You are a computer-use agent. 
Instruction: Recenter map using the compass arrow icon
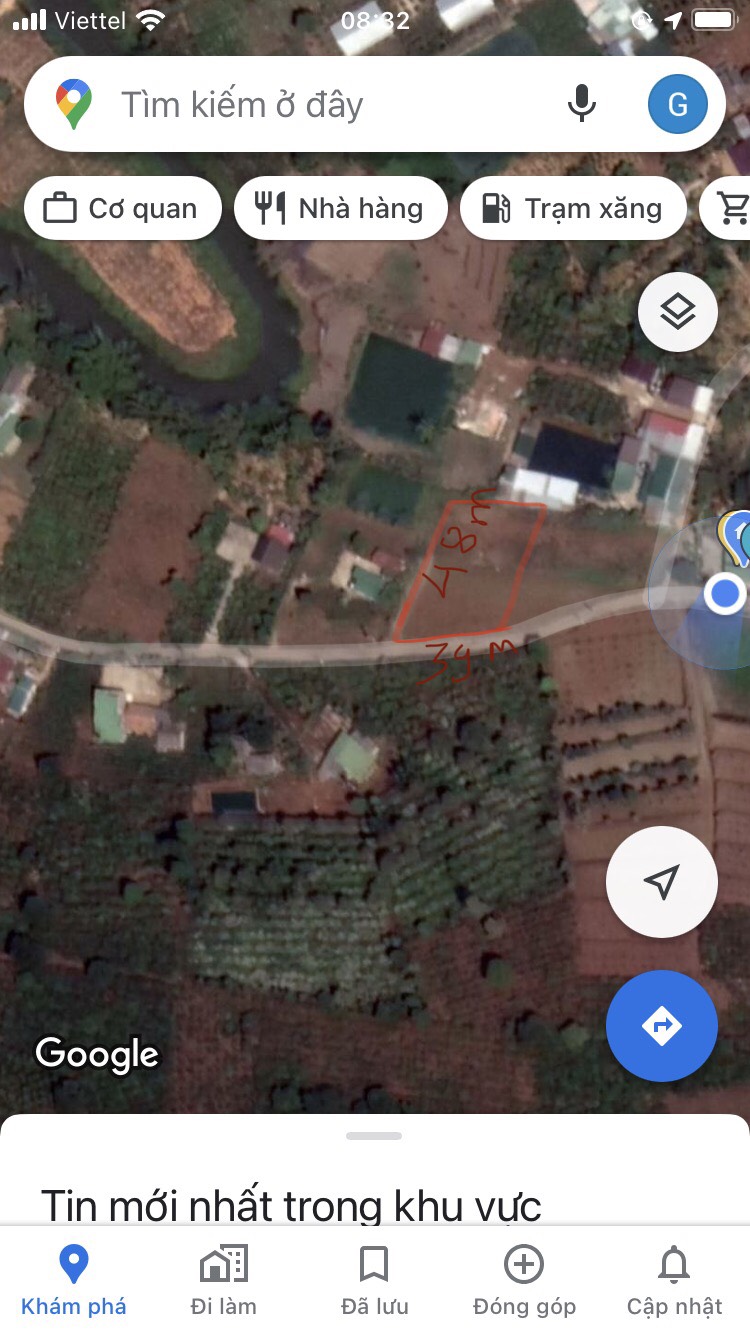[662, 881]
